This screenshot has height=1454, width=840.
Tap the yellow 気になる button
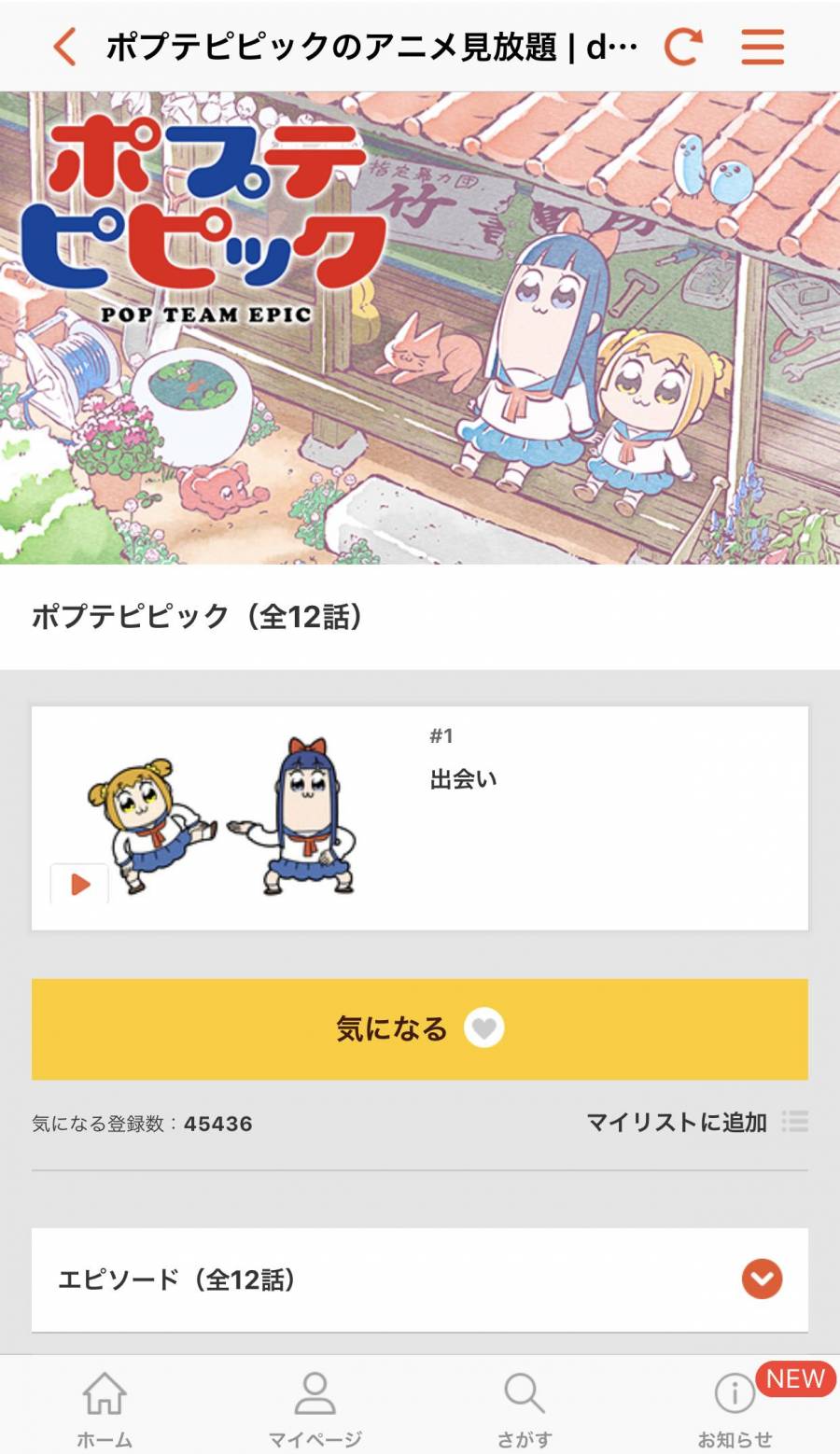[420, 1028]
